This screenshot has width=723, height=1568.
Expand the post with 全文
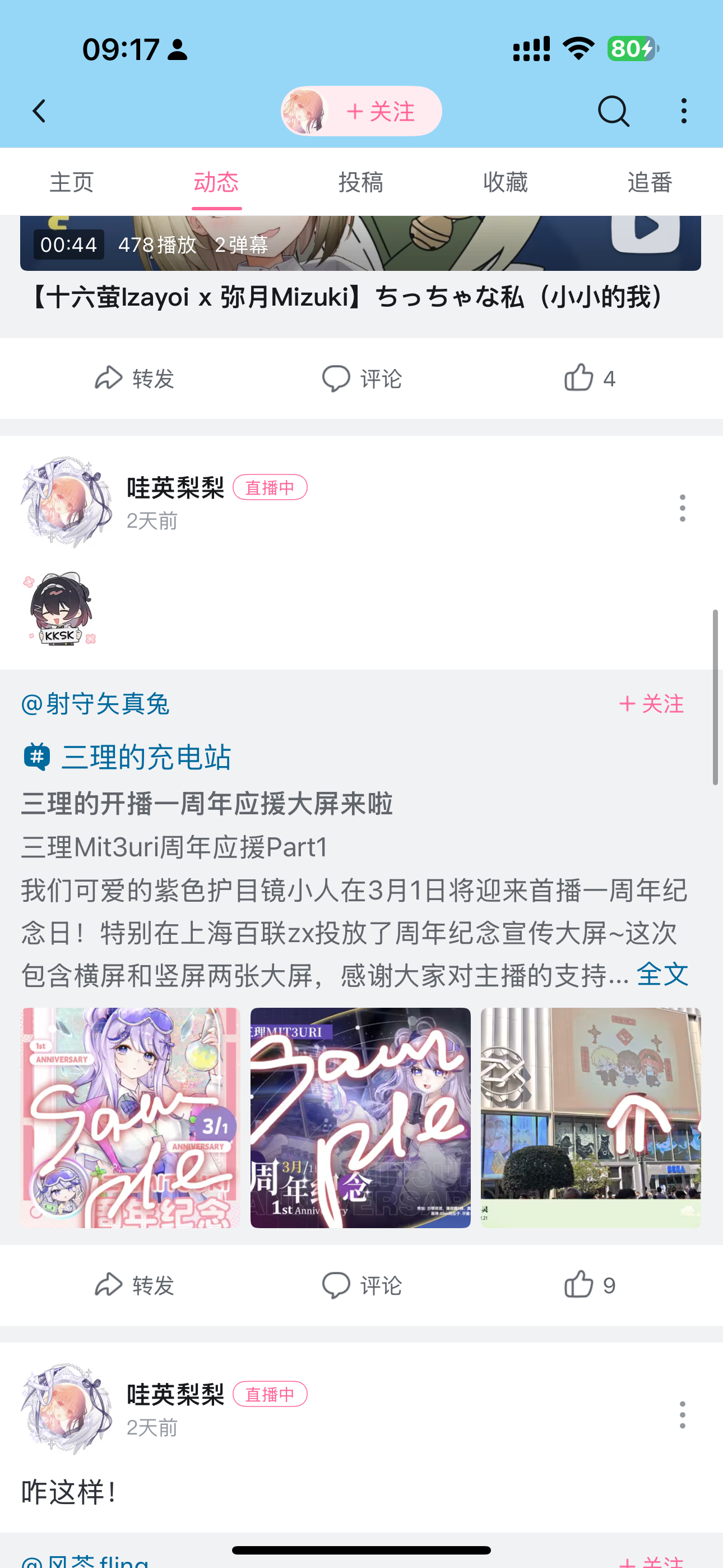(662, 975)
